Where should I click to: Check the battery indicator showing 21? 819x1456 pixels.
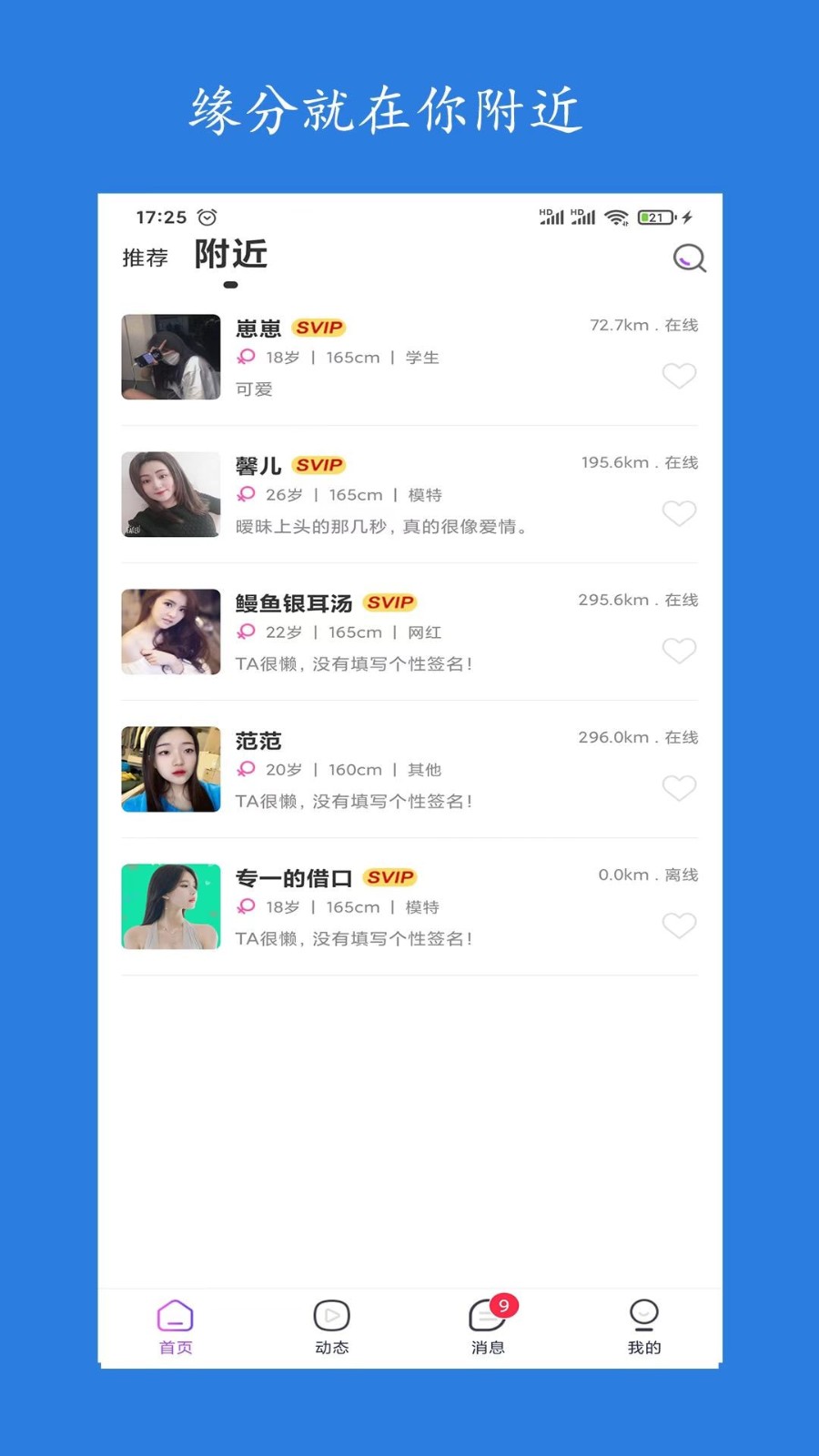coord(657,217)
